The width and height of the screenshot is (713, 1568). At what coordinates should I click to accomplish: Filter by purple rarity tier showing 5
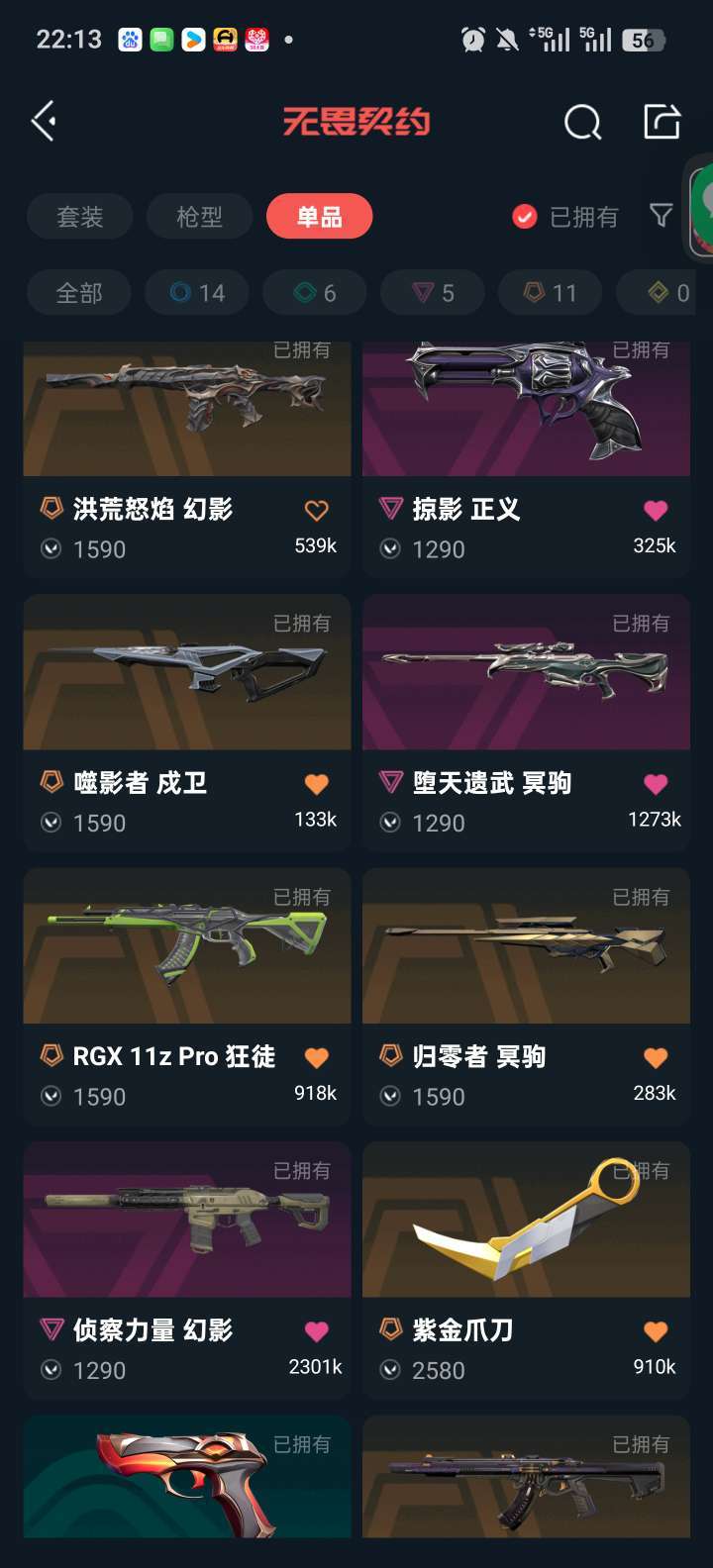(x=432, y=292)
